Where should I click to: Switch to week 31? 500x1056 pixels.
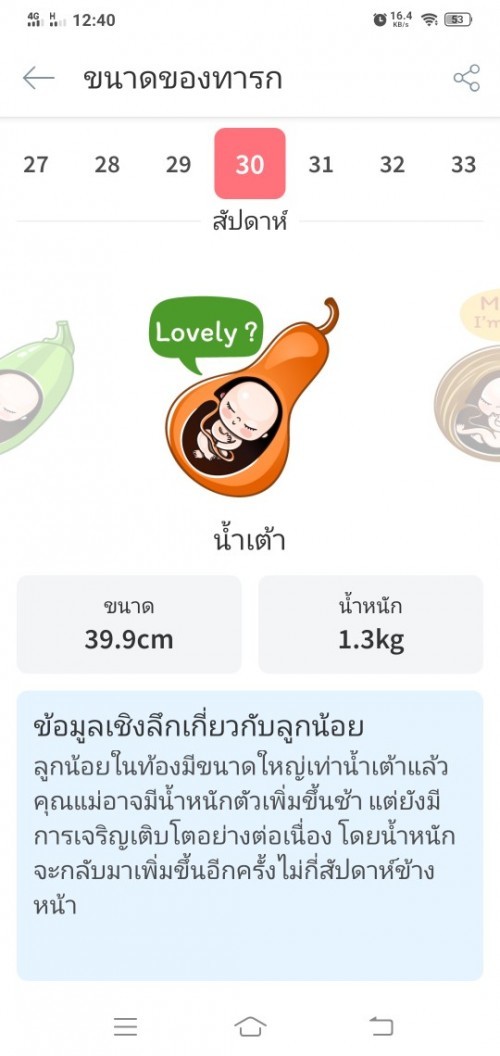click(321, 164)
